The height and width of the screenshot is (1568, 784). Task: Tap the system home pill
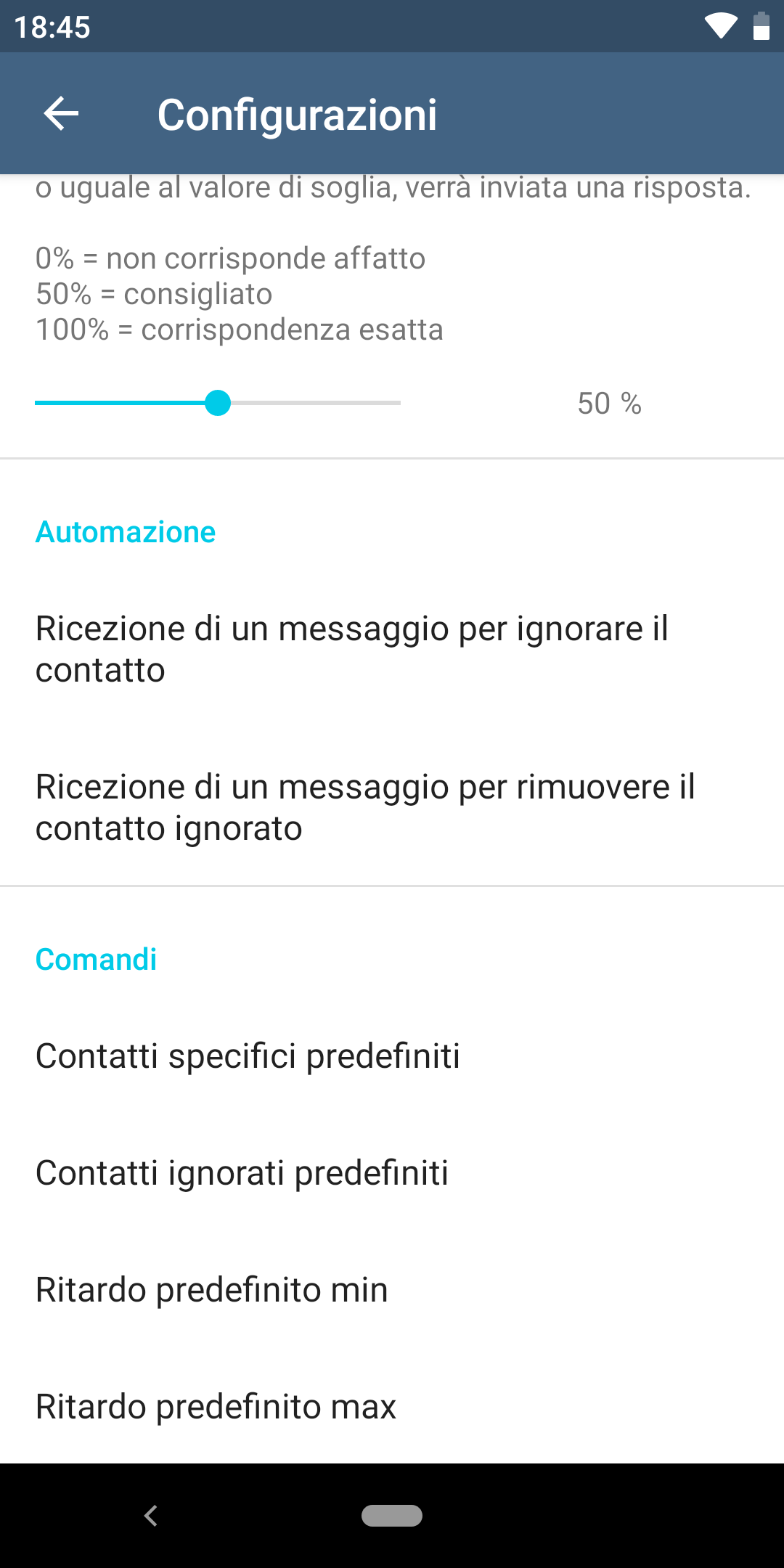[x=392, y=1516]
